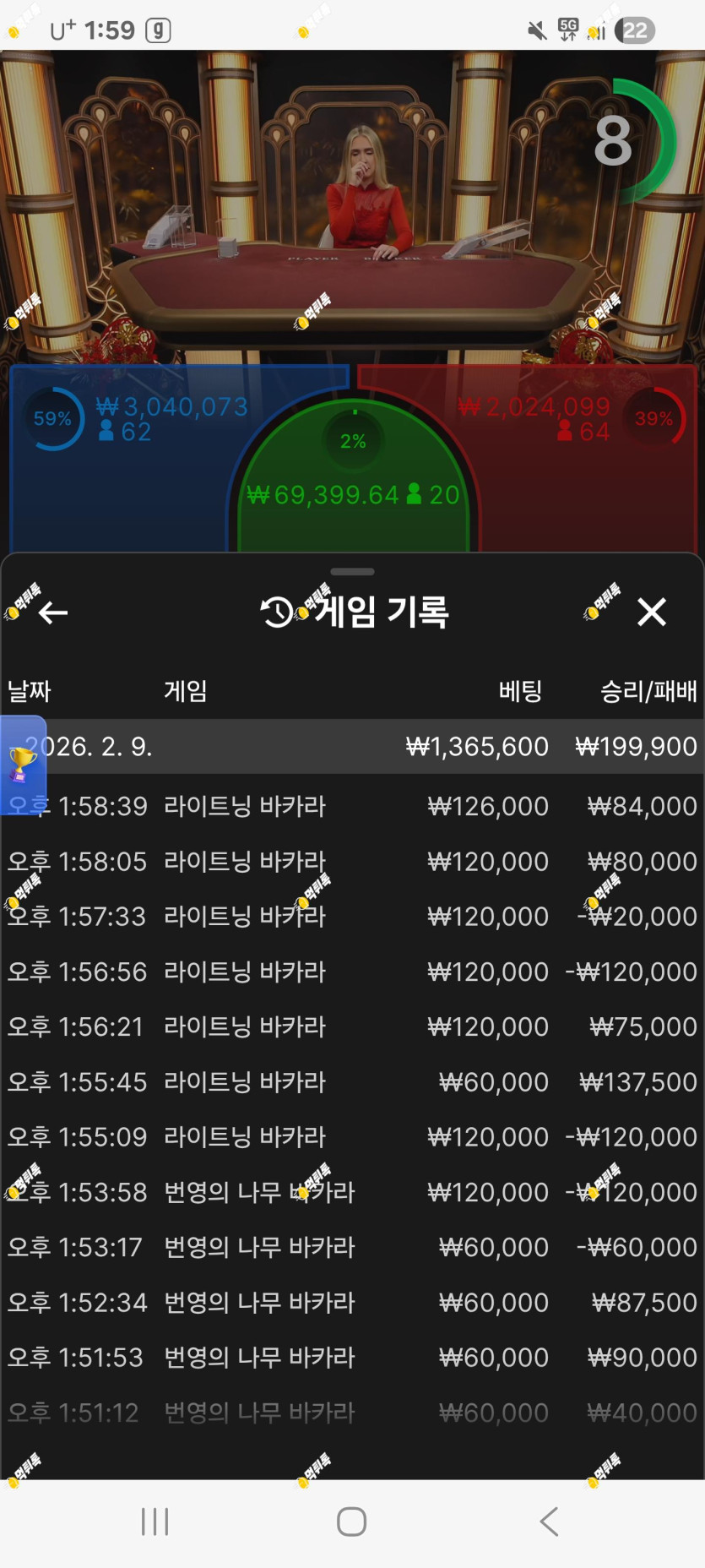Open the 오후 1:55:09 라이트닝 바카라 entry
The image size is (705, 1568).
click(x=352, y=1137)
